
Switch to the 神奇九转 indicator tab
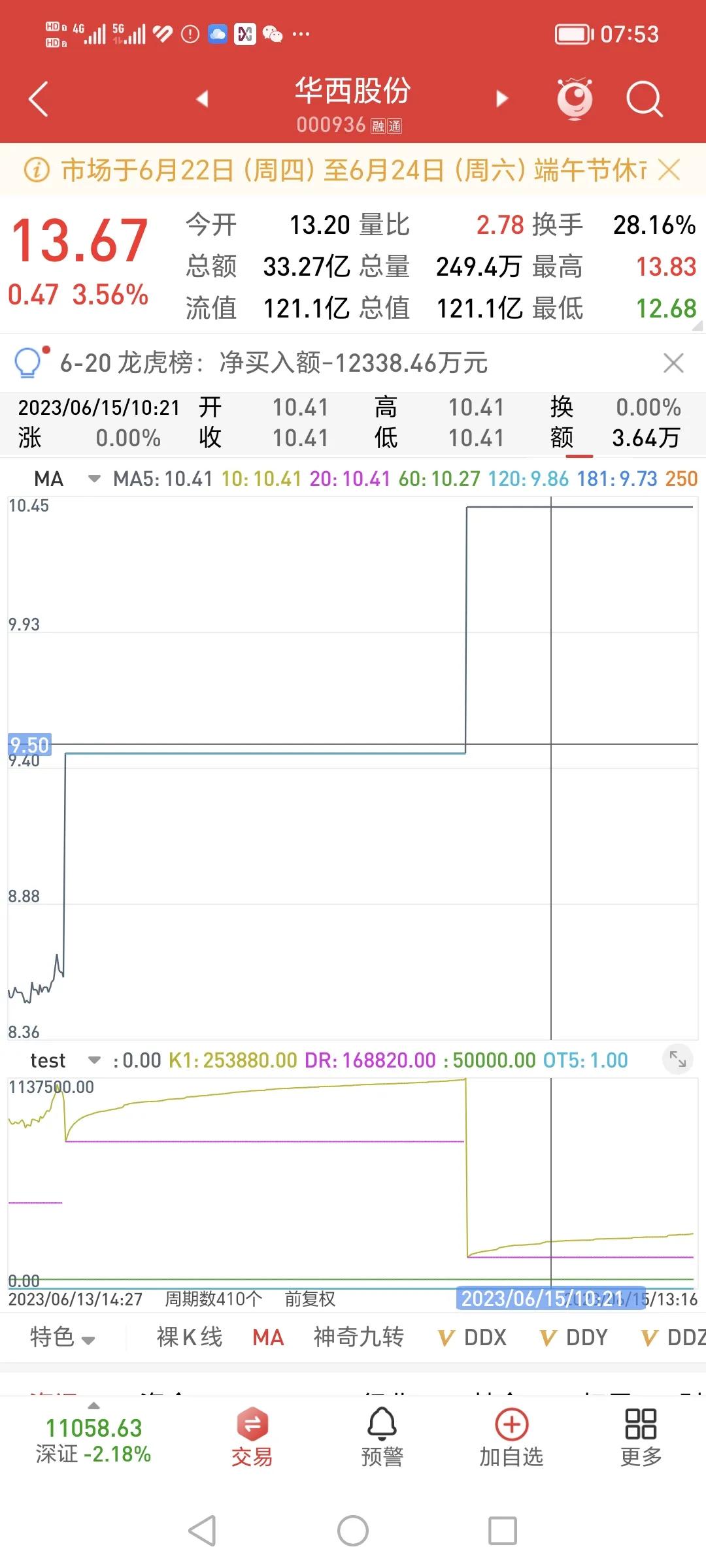pyautogui.click(x=358, y=1337)
